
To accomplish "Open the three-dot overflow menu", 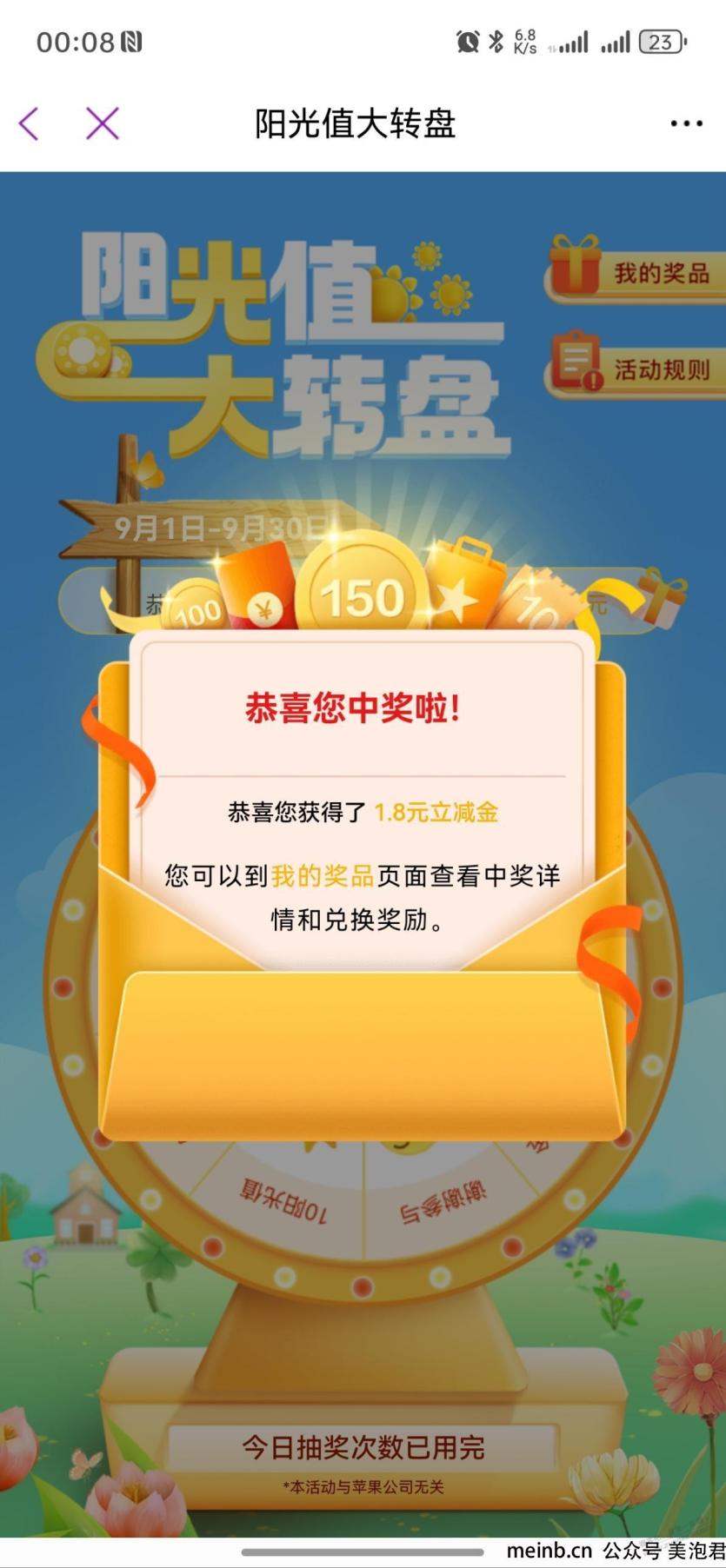I will (x=686, y=123).
